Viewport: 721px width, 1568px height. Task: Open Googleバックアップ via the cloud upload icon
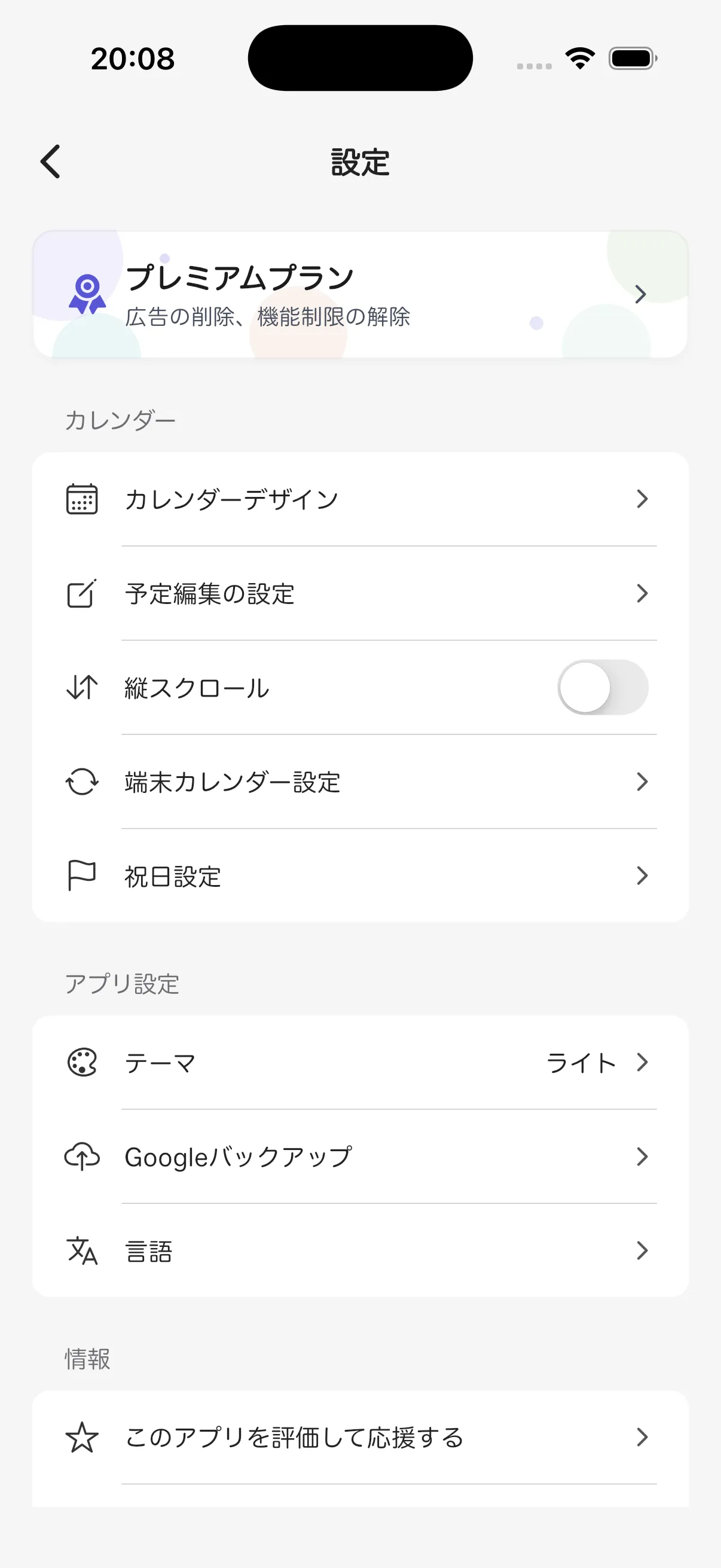83,1157
